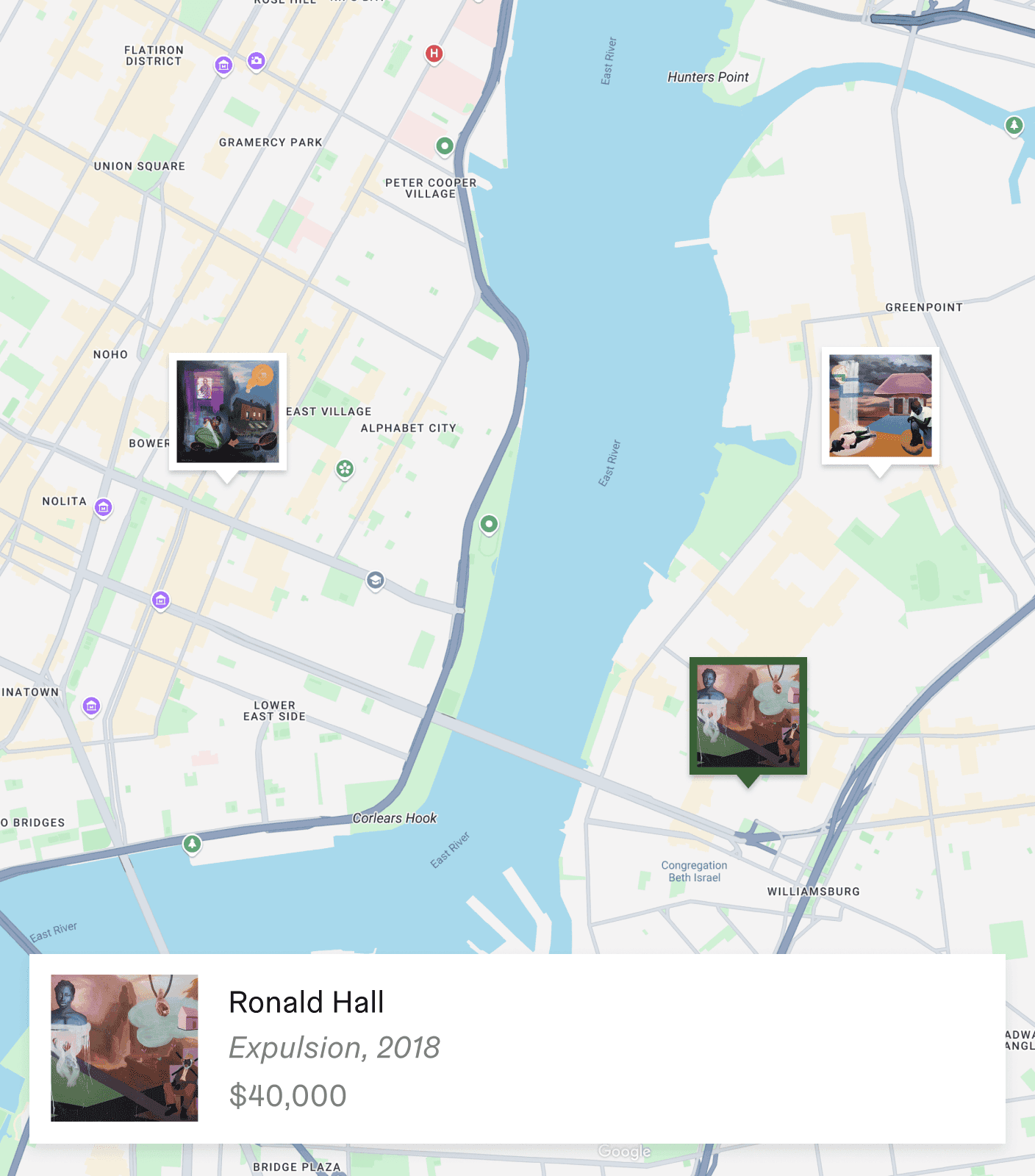Screen dimensions: 1035x1176
Task: Tap the purple camera marker near Flatiron District
Action: [x=257, y=61]
